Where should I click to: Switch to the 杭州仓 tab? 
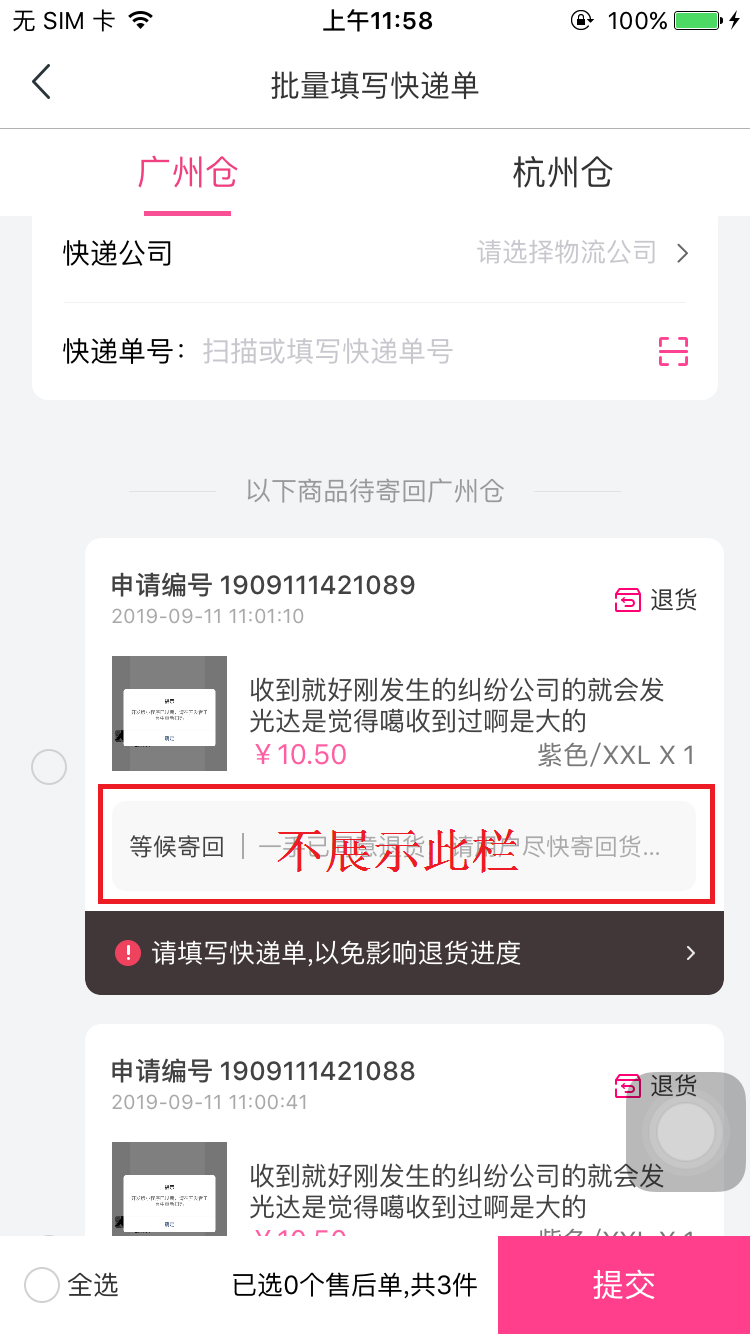[x=562, y=173]
